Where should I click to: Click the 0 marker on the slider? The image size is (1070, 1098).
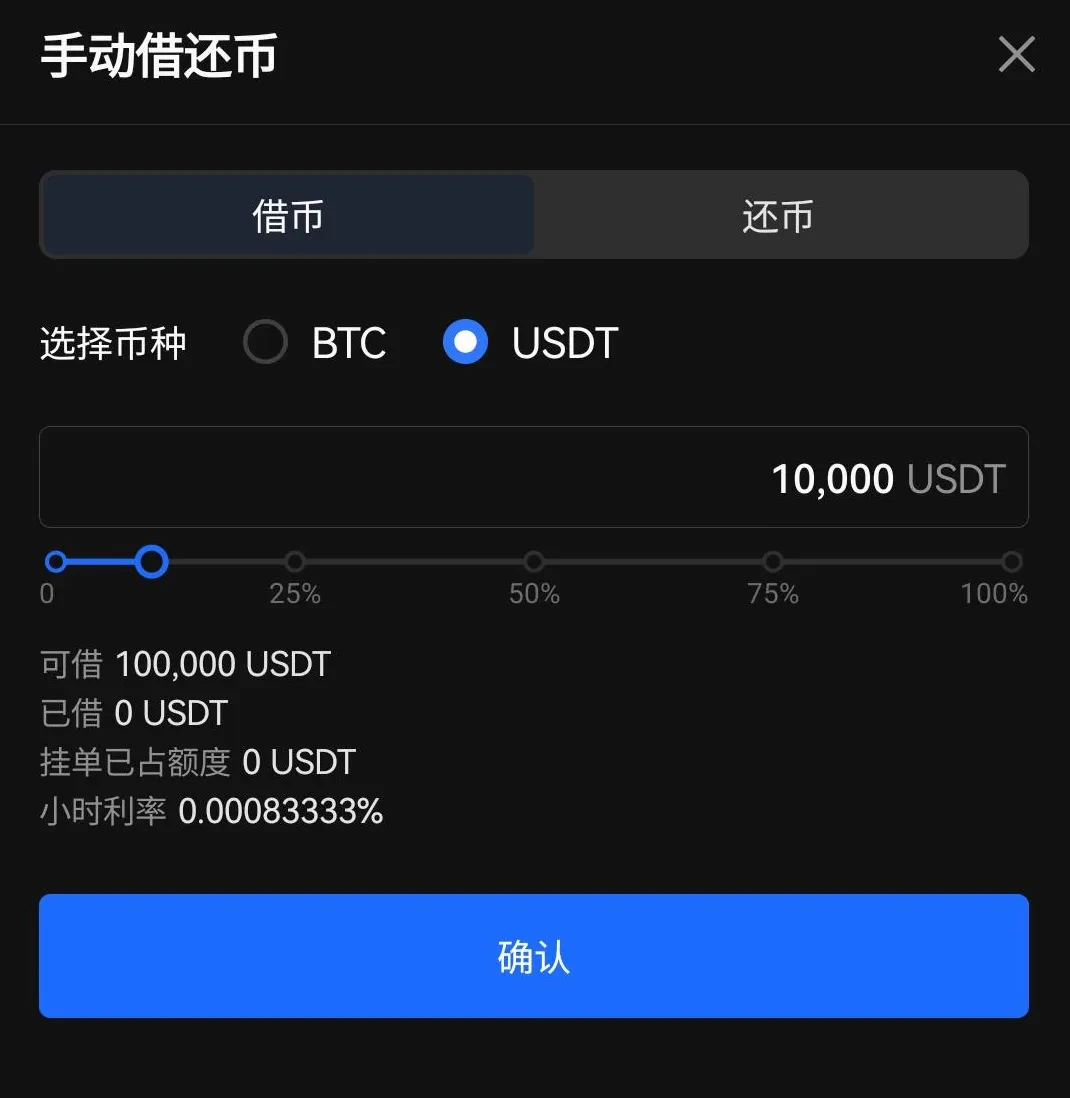[55, 562]
